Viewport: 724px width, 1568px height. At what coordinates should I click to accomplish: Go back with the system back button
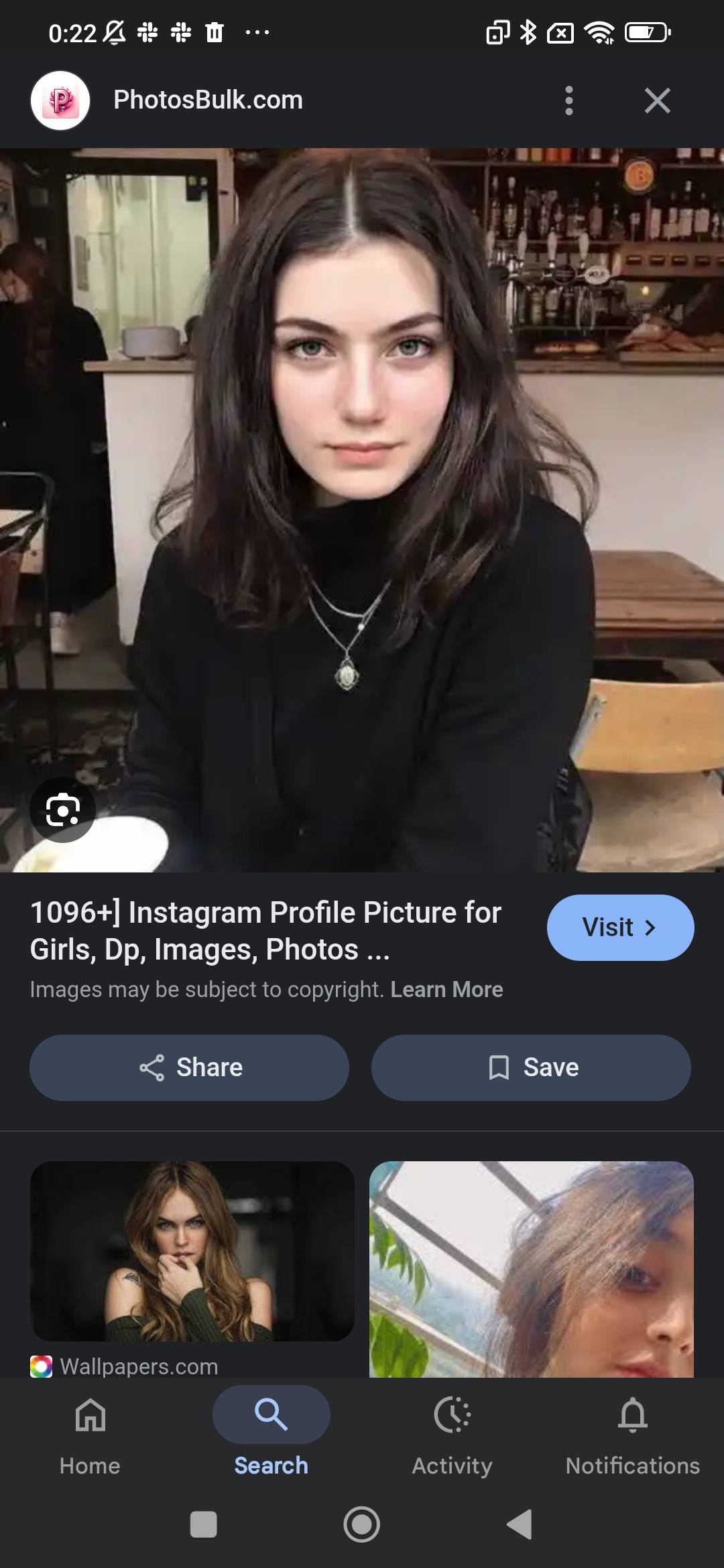pyautogui.click(x=520, y=1524)
